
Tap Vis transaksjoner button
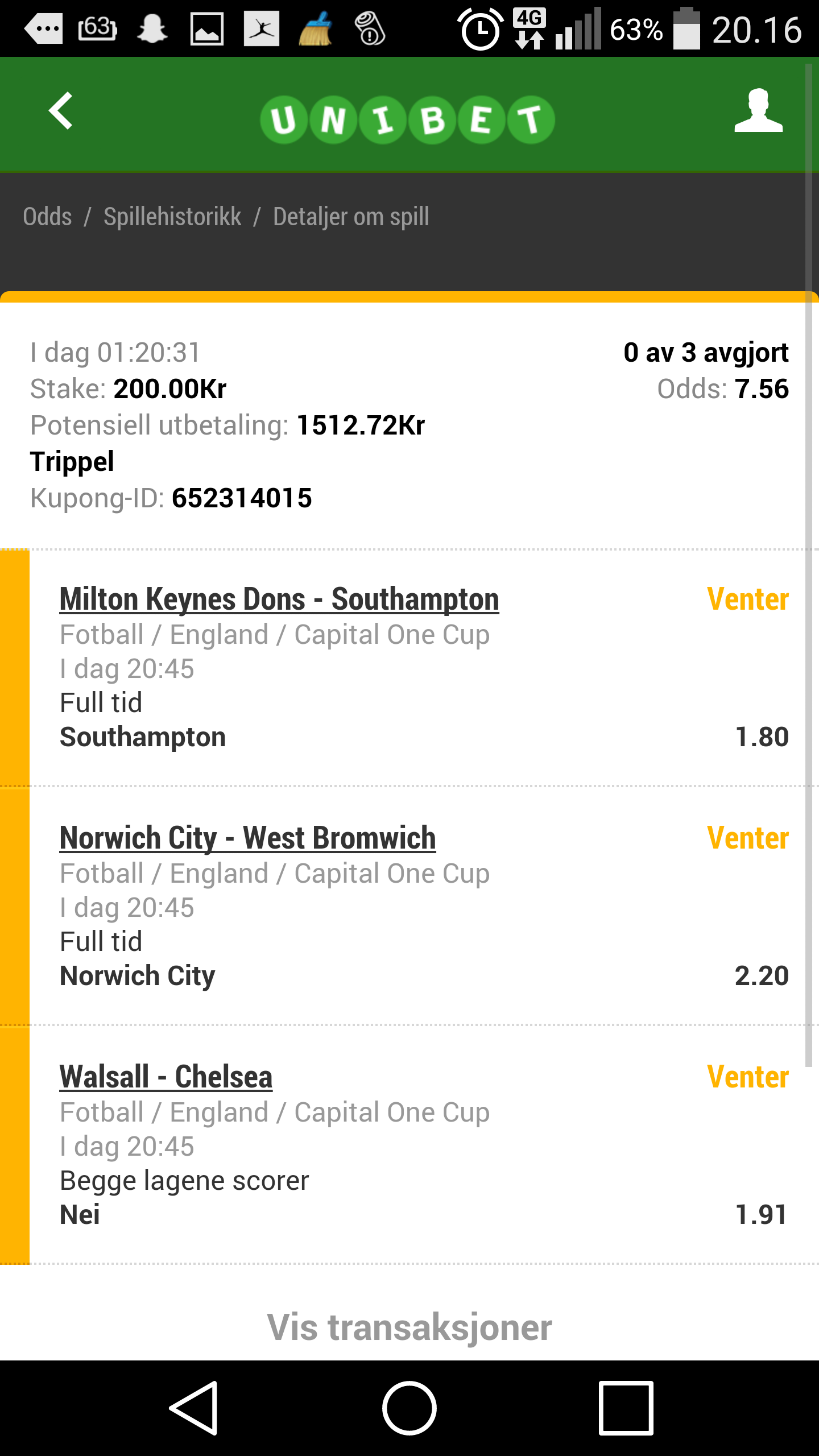pos(409,1327)
